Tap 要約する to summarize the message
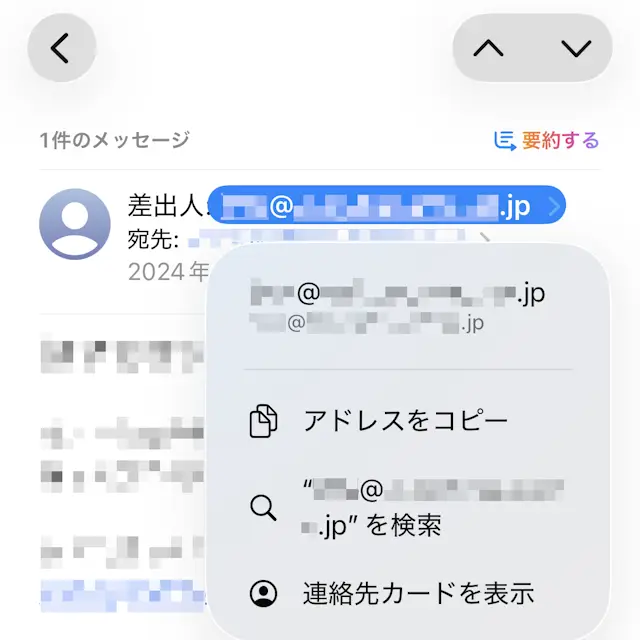Viewport: 640px width, 640px height. (x=547, y=141)
